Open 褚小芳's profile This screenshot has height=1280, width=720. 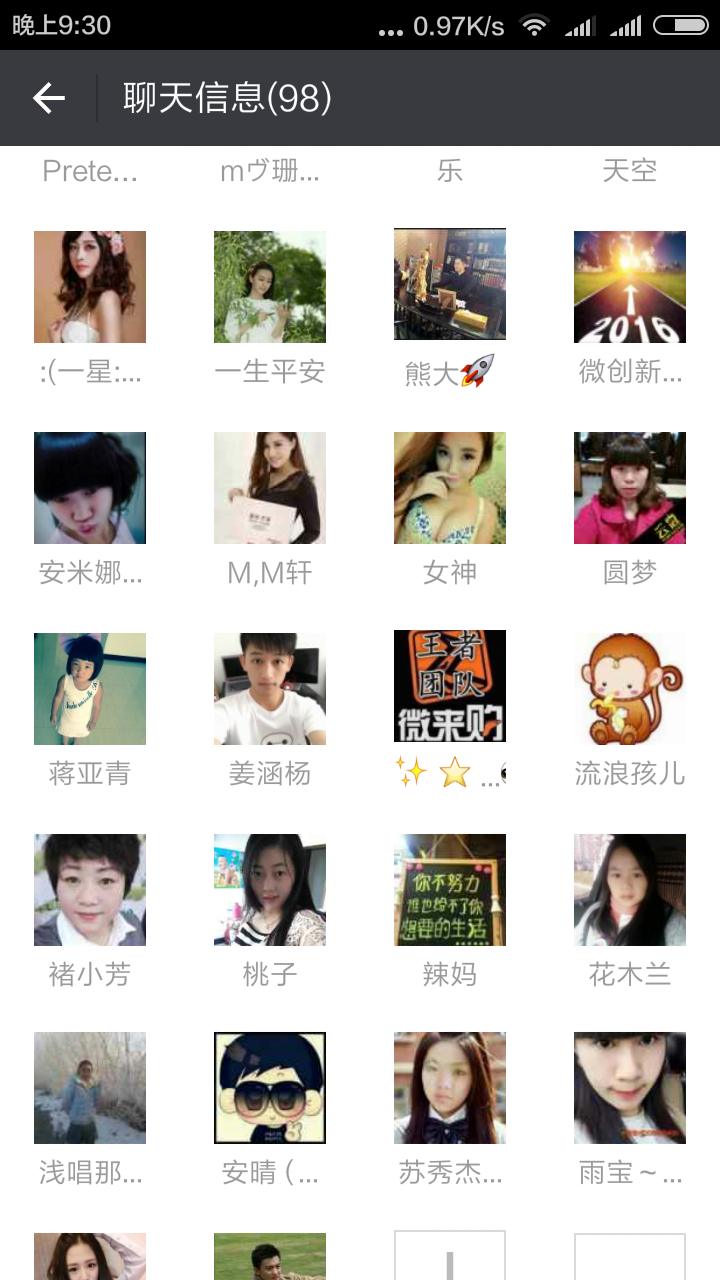[x=90, y=890]
